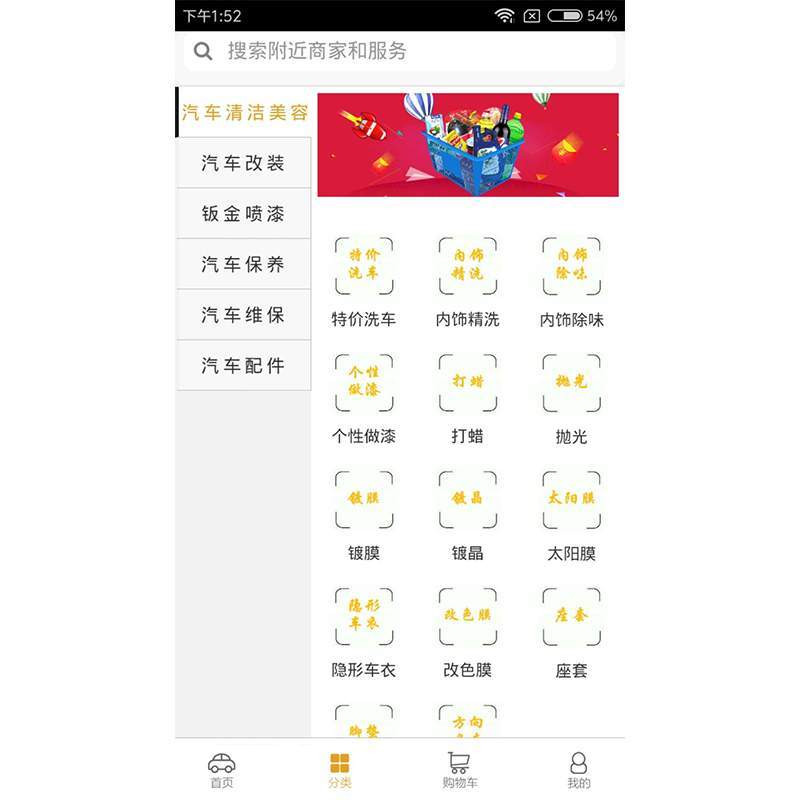Select the 汽车改装 category
Image resolution: width=800 pixels, height=800 pixels.
[243, 163]
